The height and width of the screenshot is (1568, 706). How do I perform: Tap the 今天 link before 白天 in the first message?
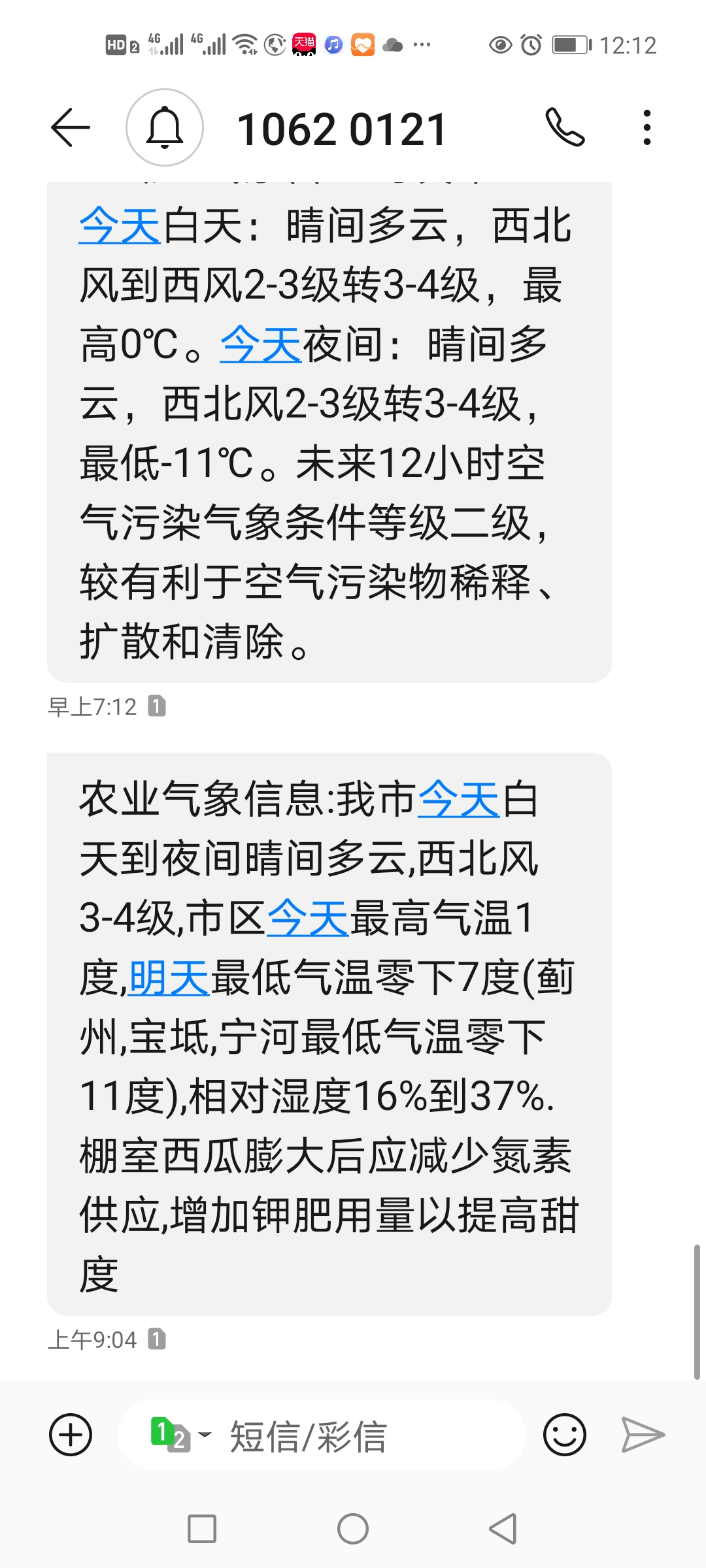coord(120,226)
